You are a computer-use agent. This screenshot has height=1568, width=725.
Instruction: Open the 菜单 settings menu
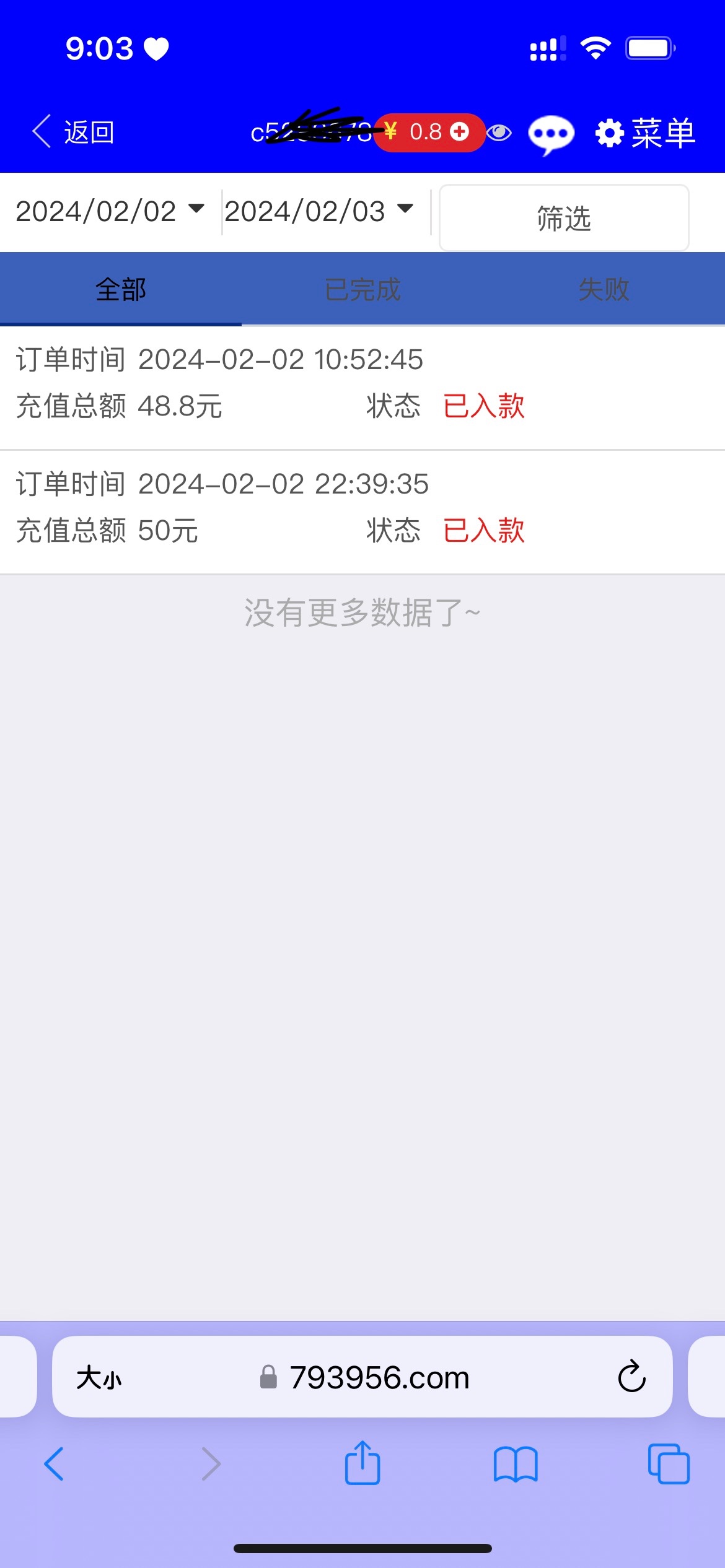(x=646, y=133)
